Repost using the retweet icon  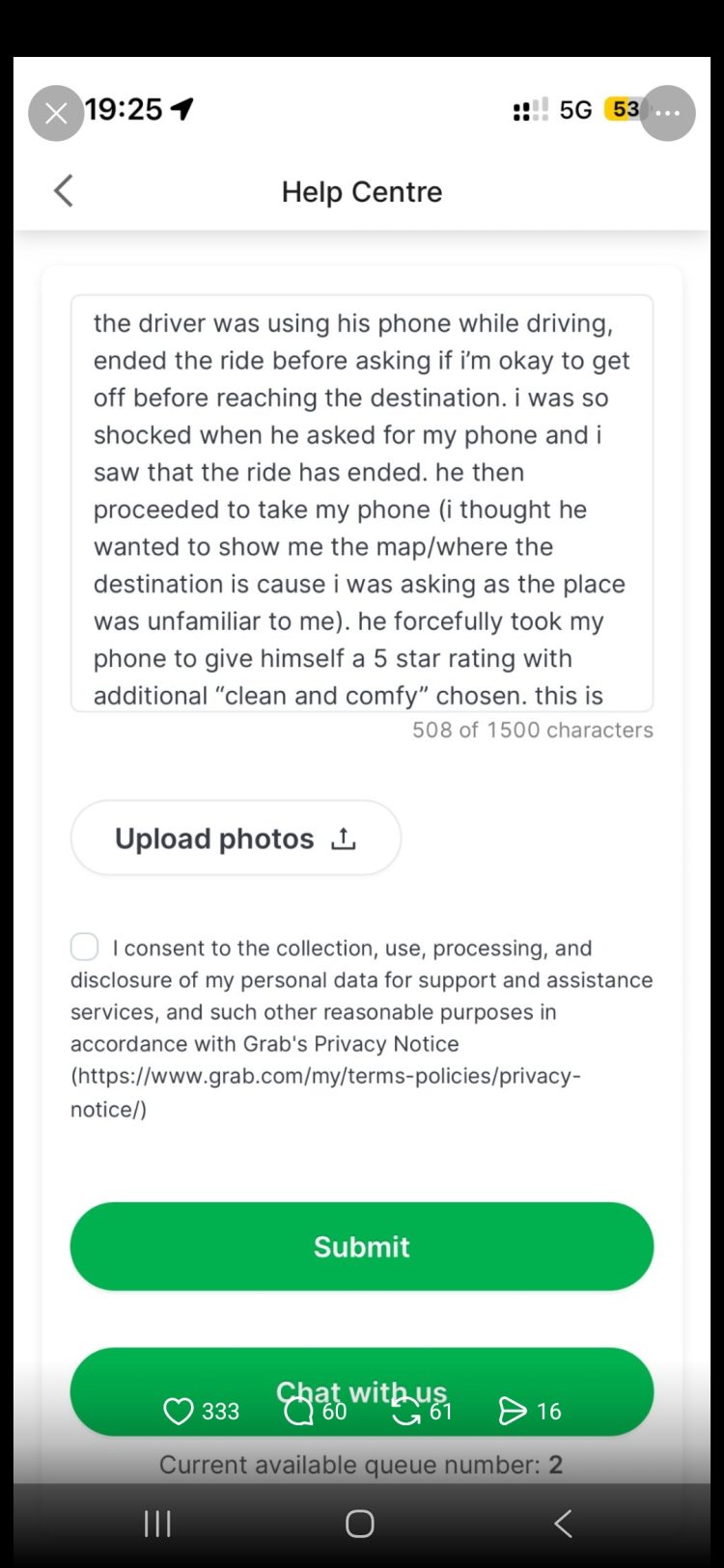coord(405,1411)
